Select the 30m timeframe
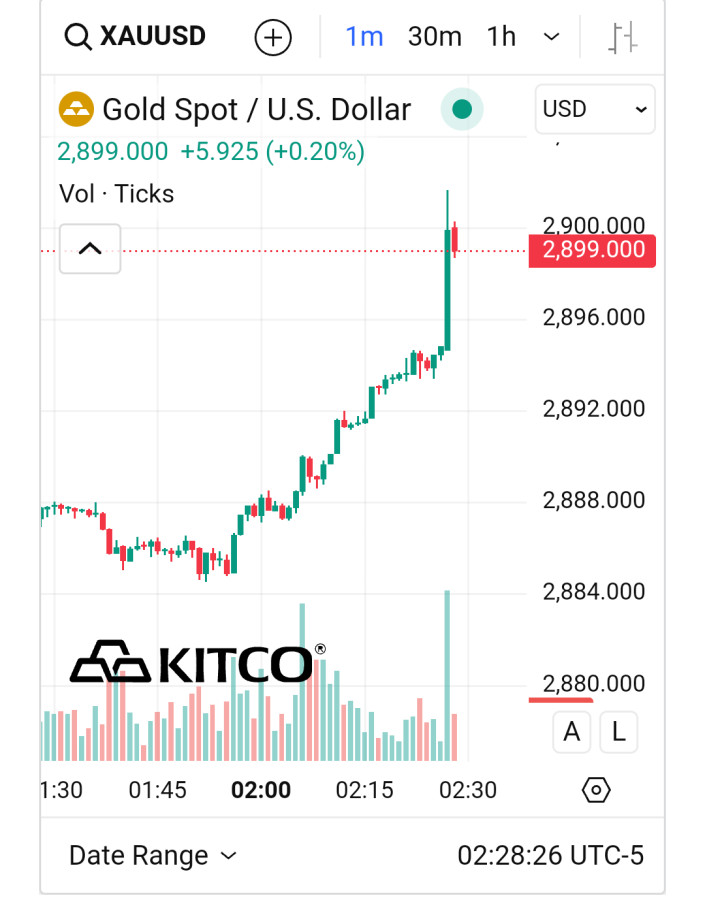The image size is (705, 900). 434,37
